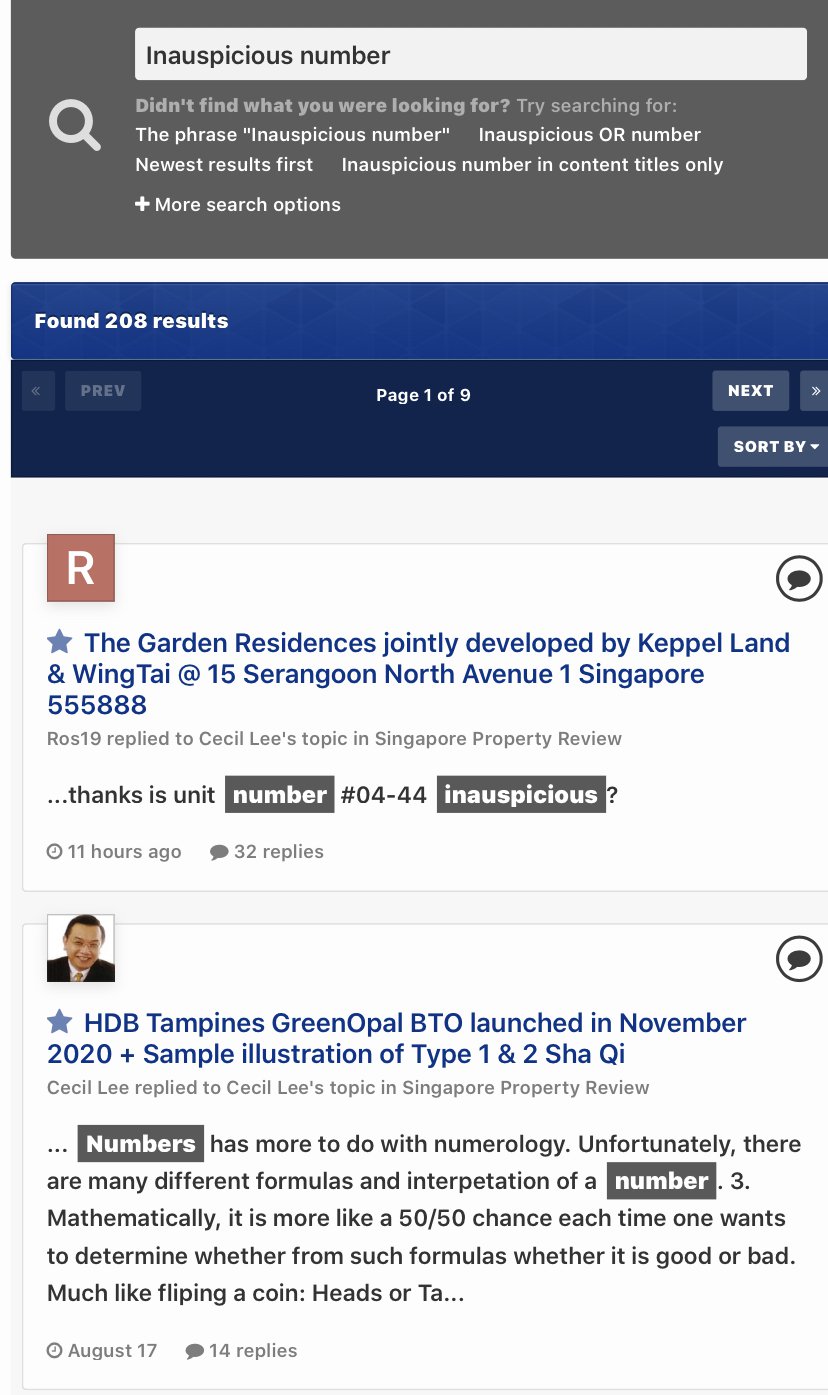The width and height of the screenshot is (828, 1395).
Task: Show newest results first
Action: 224,165
